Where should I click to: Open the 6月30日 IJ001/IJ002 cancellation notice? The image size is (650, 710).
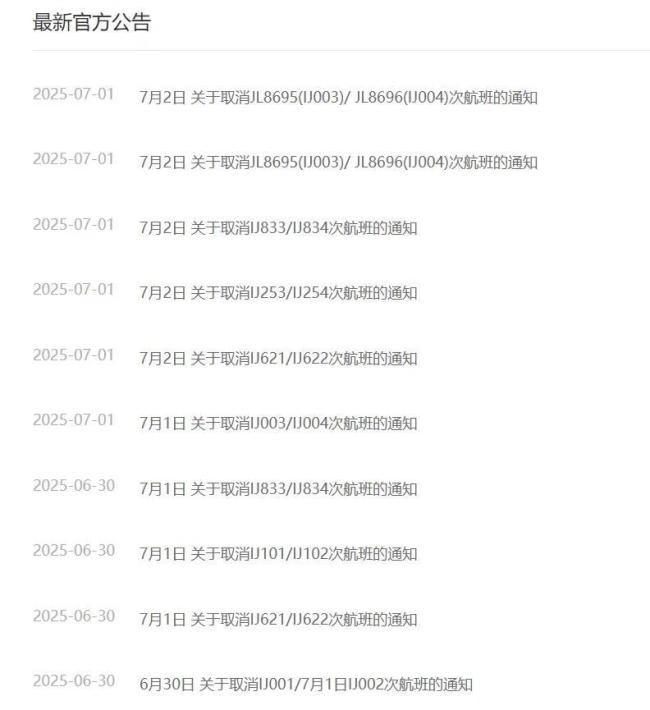click(x=305, y=685)
